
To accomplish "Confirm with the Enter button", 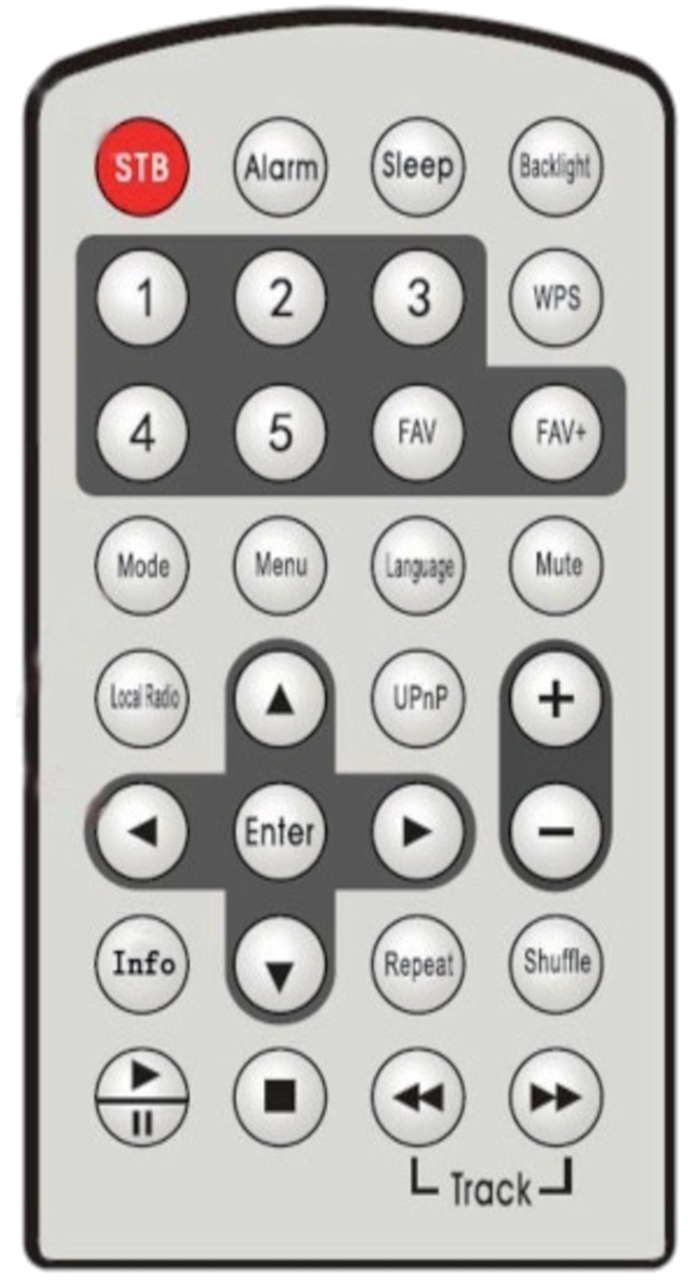I will (x=281, y=831).
